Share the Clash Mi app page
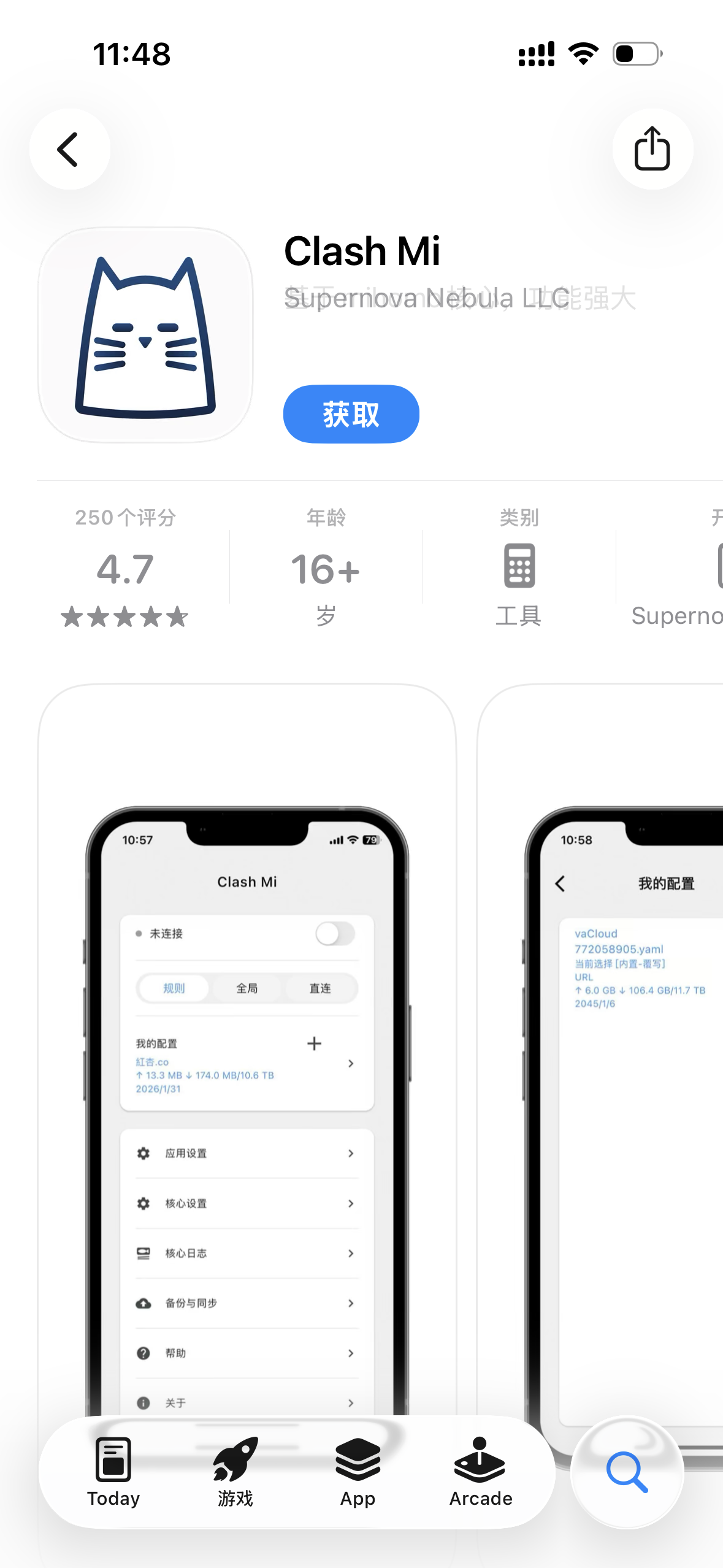This screenshot has width=723, height=1568. (652, 149)
